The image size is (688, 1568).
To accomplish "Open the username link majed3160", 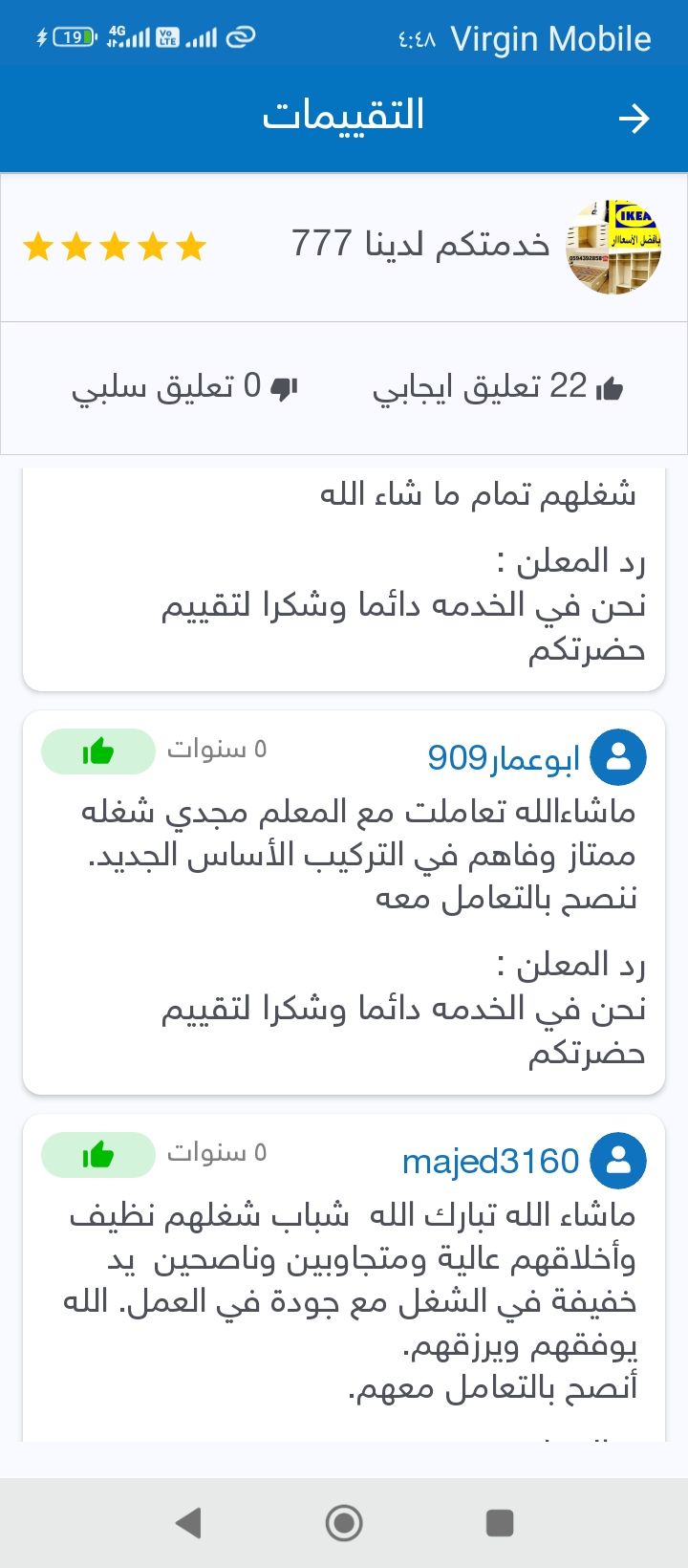I will (x=490, y=1160).
